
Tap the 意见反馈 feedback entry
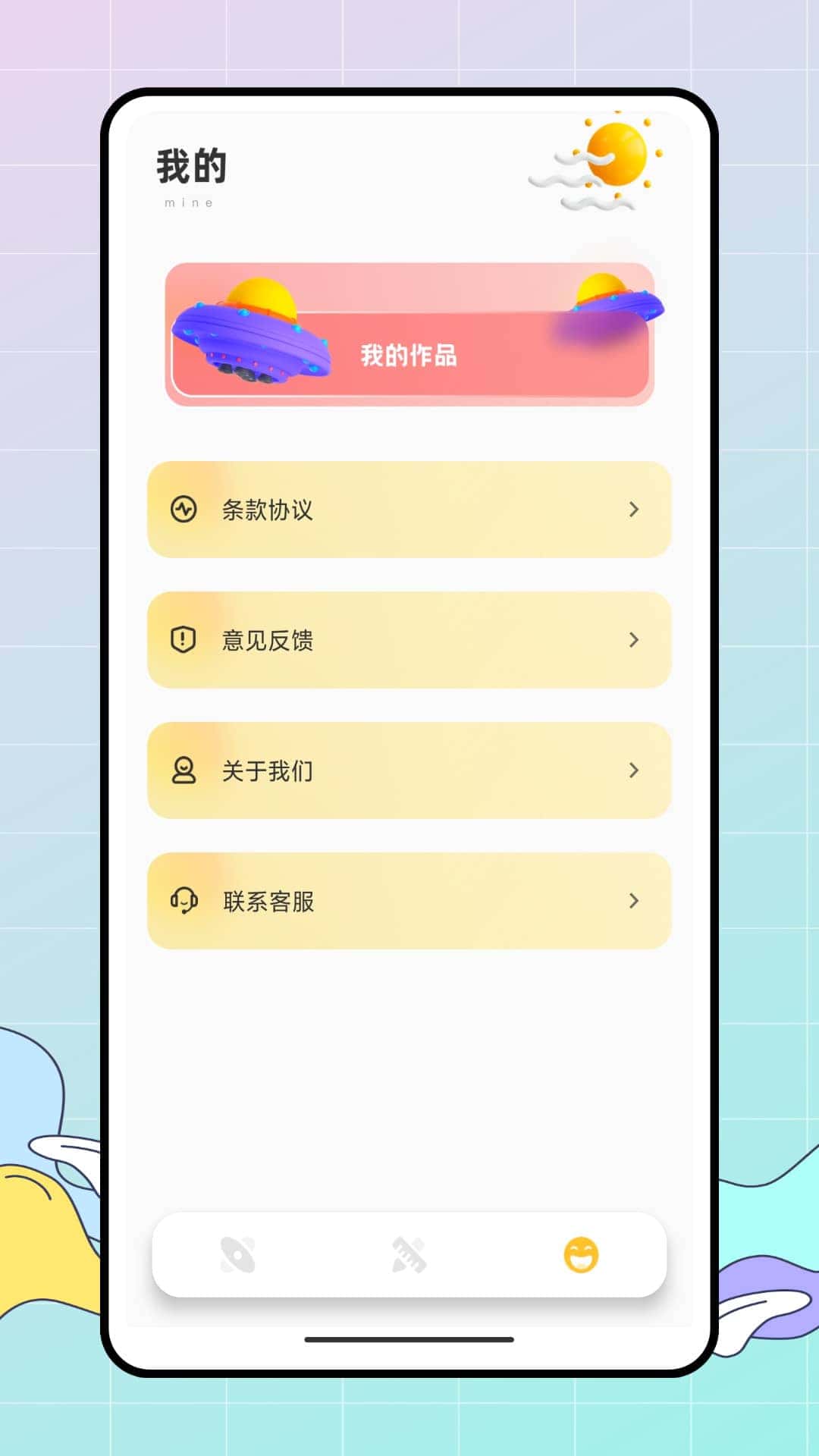pyautogui.click(x=409, y=641)
